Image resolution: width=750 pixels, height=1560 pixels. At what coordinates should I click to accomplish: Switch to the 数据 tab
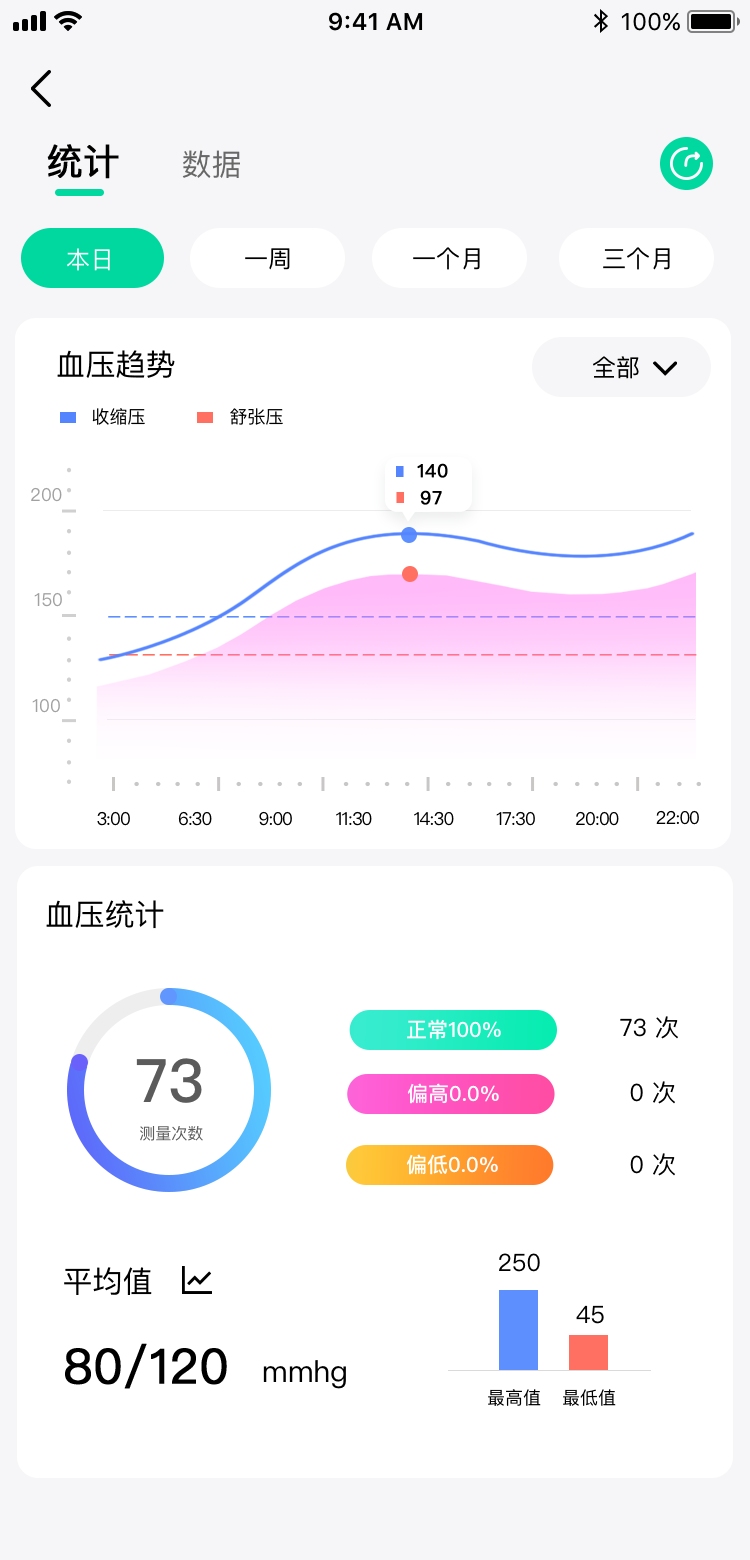click(x=211, y=164)
